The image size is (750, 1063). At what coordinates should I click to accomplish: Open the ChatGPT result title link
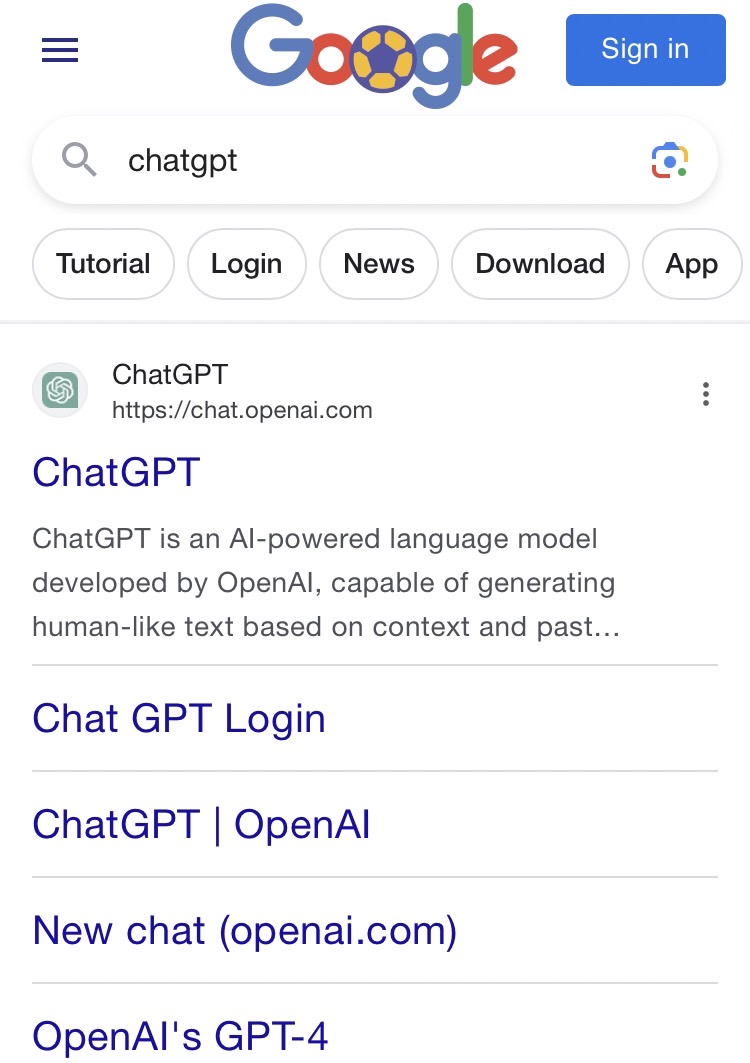pos(116,472)
